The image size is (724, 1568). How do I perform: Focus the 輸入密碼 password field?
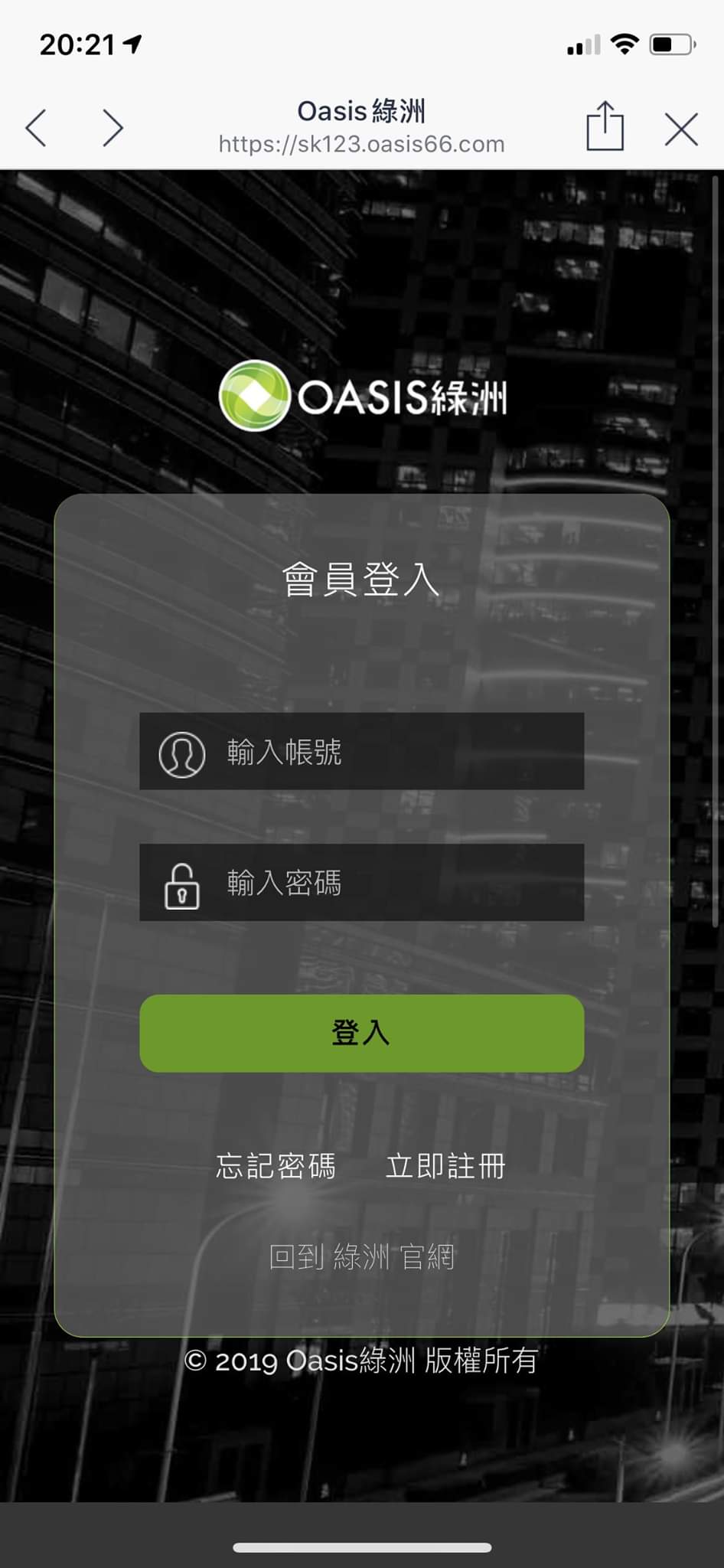click(x=361, y=882)
